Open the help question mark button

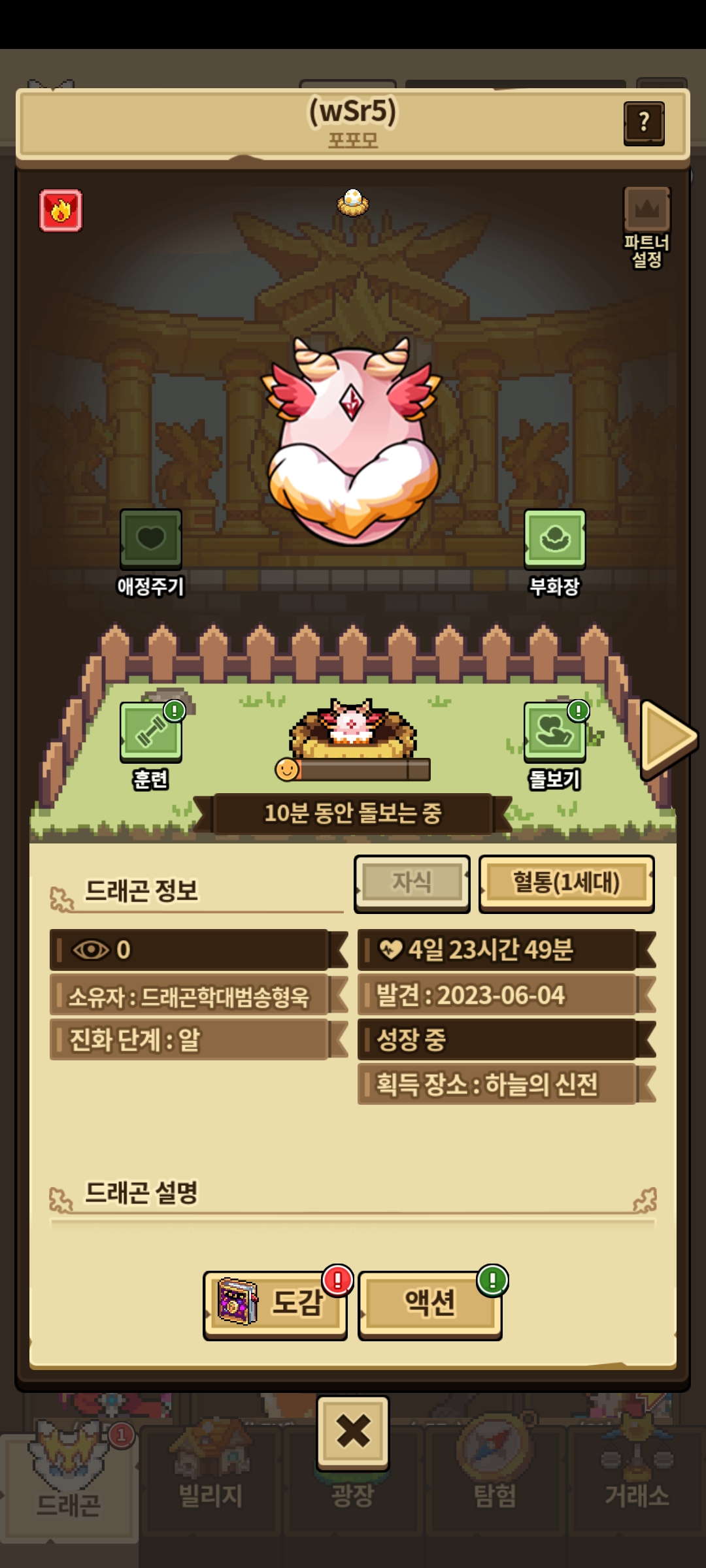tap(644, 122)
